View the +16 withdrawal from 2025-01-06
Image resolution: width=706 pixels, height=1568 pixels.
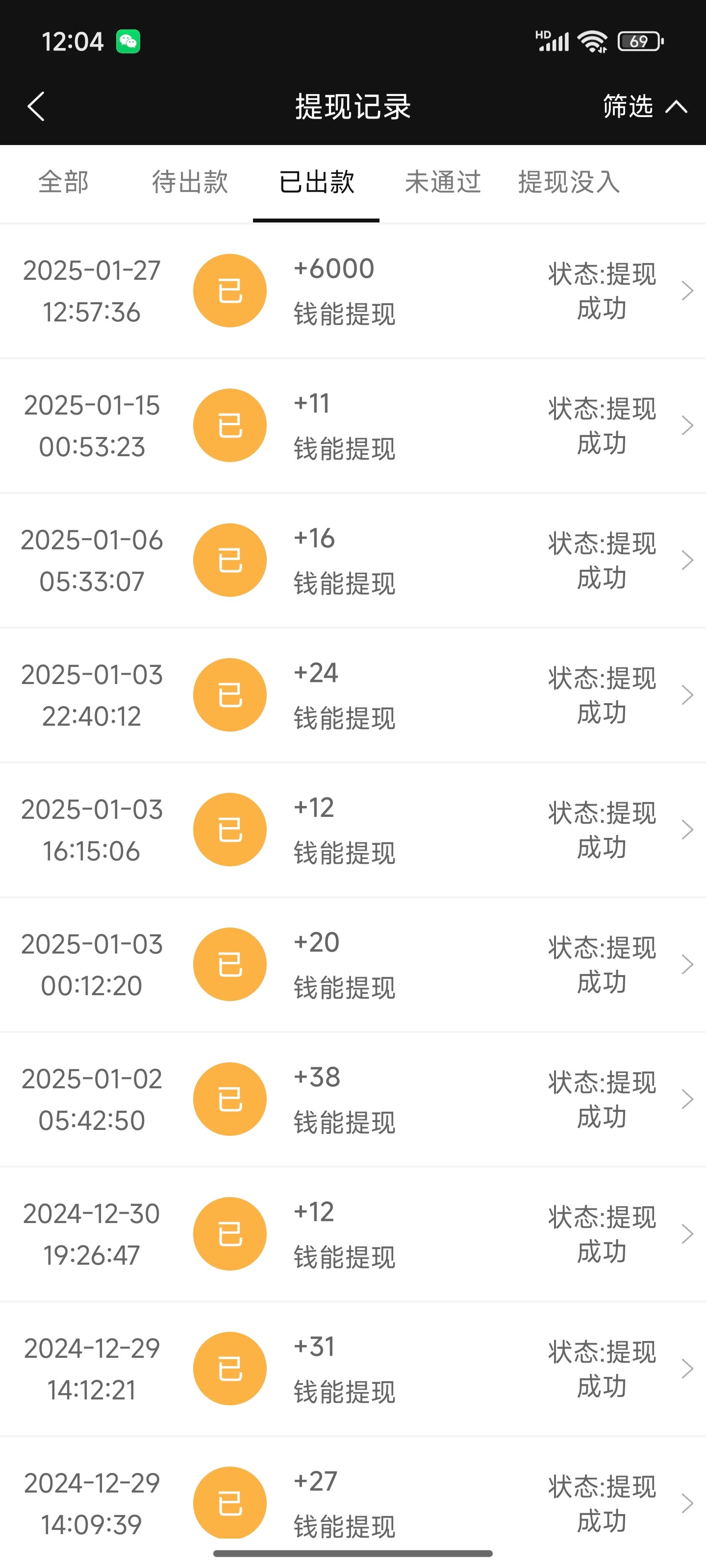point(353,560)
